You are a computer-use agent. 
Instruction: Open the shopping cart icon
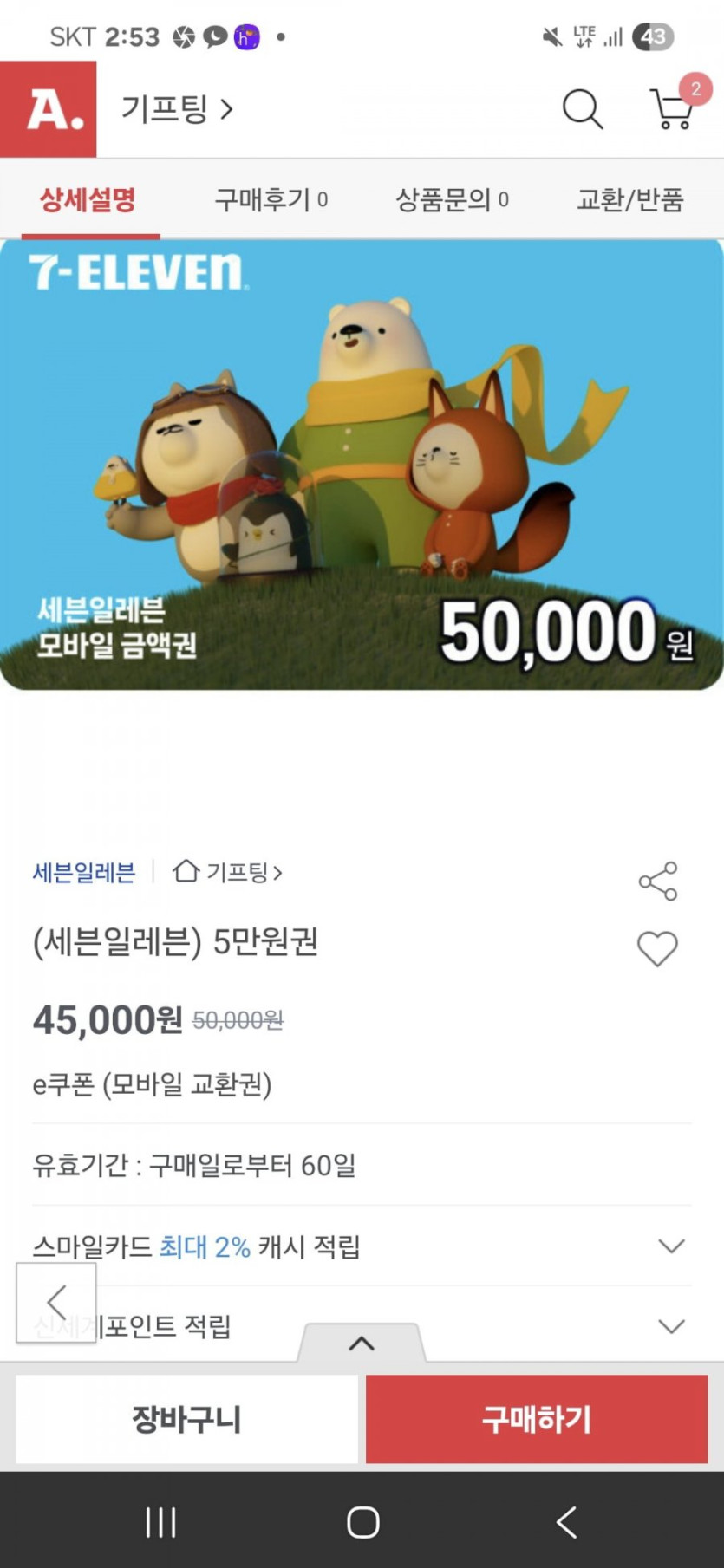coord(672,109)
